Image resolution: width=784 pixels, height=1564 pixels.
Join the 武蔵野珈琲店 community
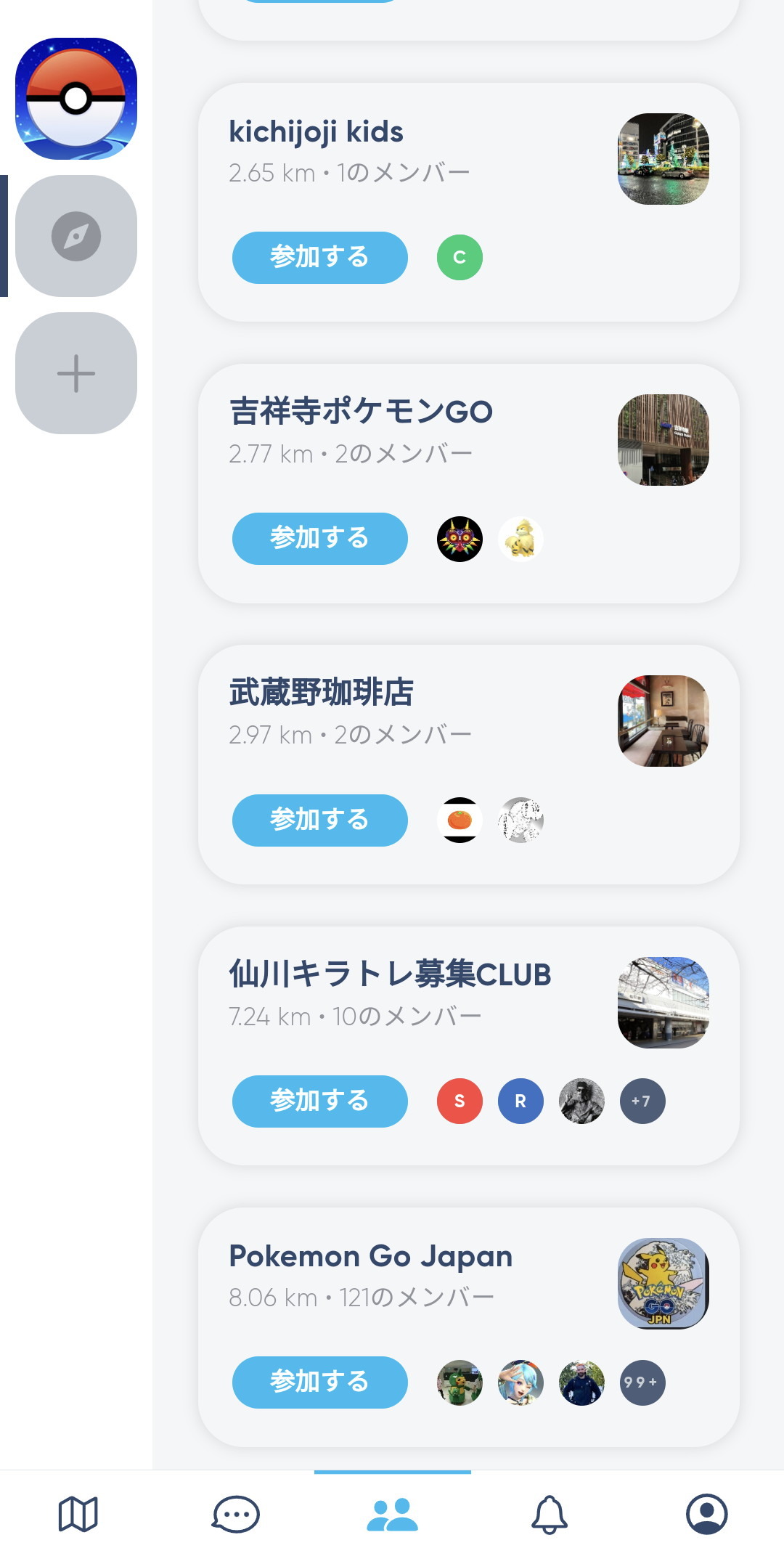319,820
